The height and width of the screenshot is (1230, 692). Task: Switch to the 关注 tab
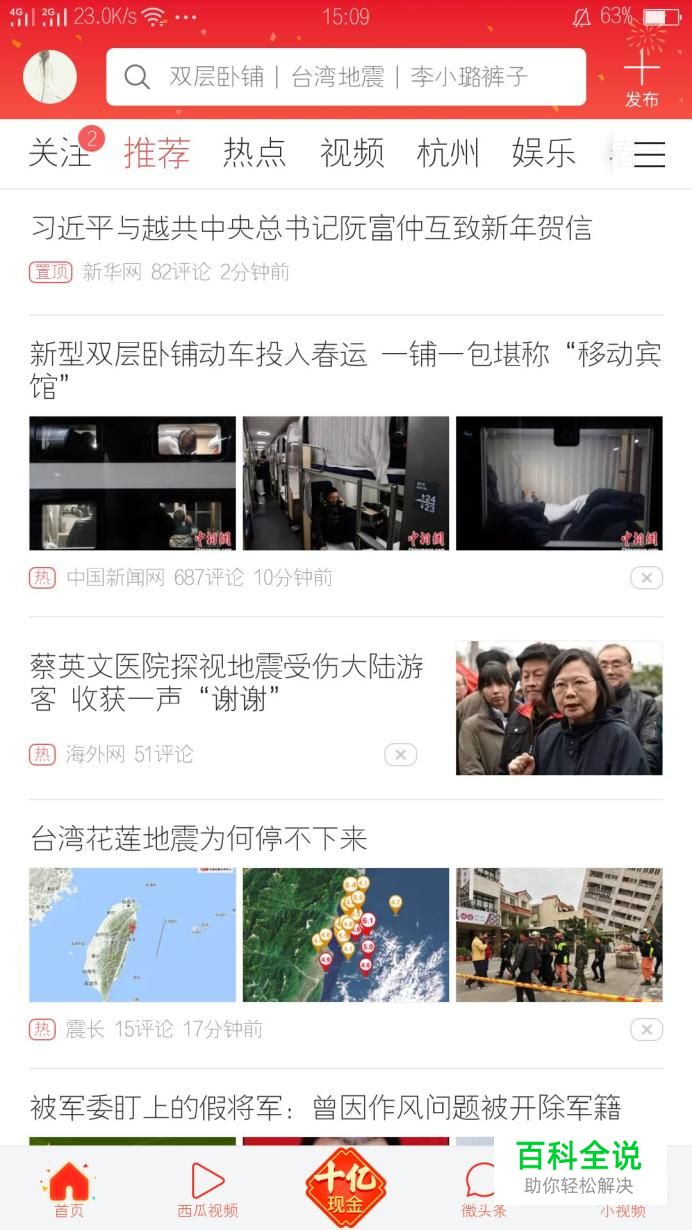(x=59, y=153)
